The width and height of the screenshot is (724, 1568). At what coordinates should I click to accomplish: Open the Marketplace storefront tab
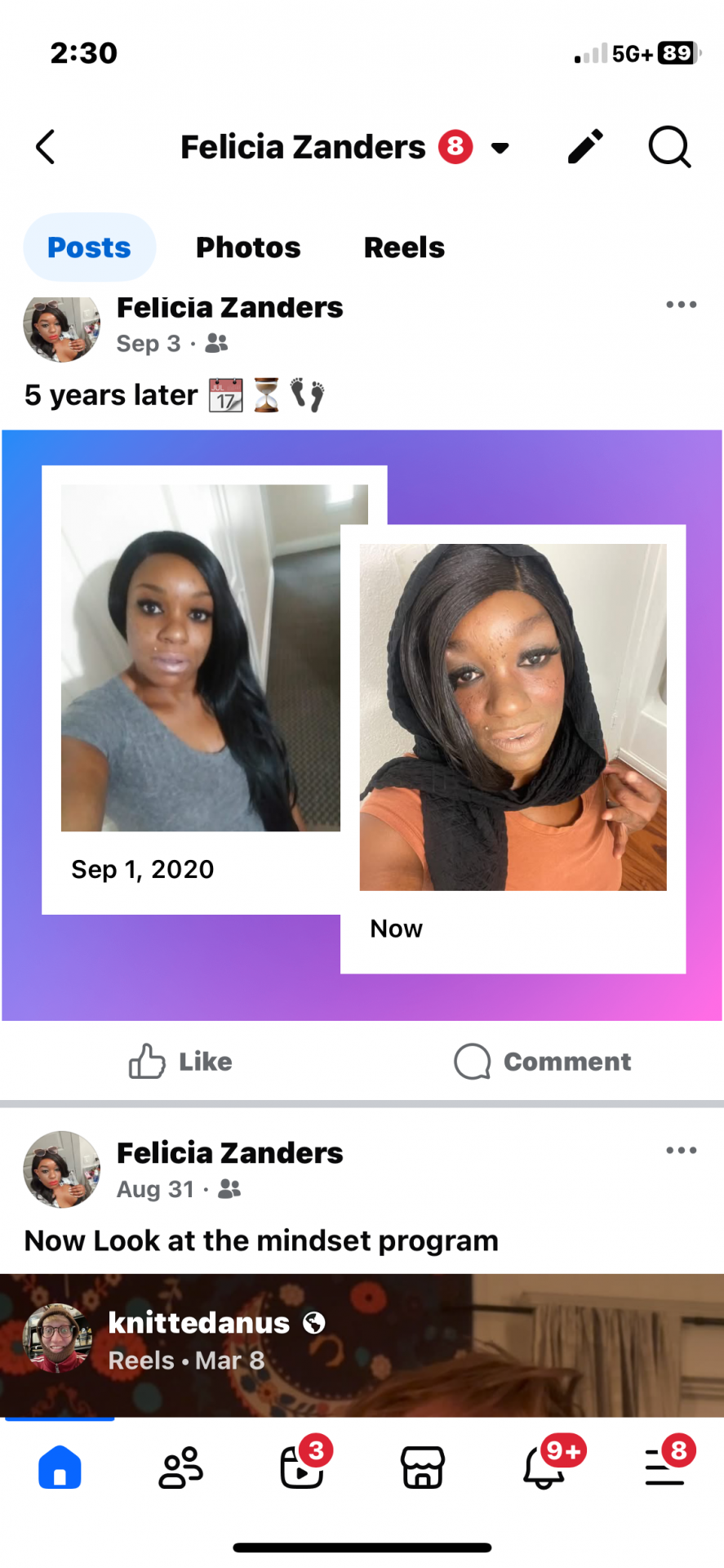coord(422,1468)
